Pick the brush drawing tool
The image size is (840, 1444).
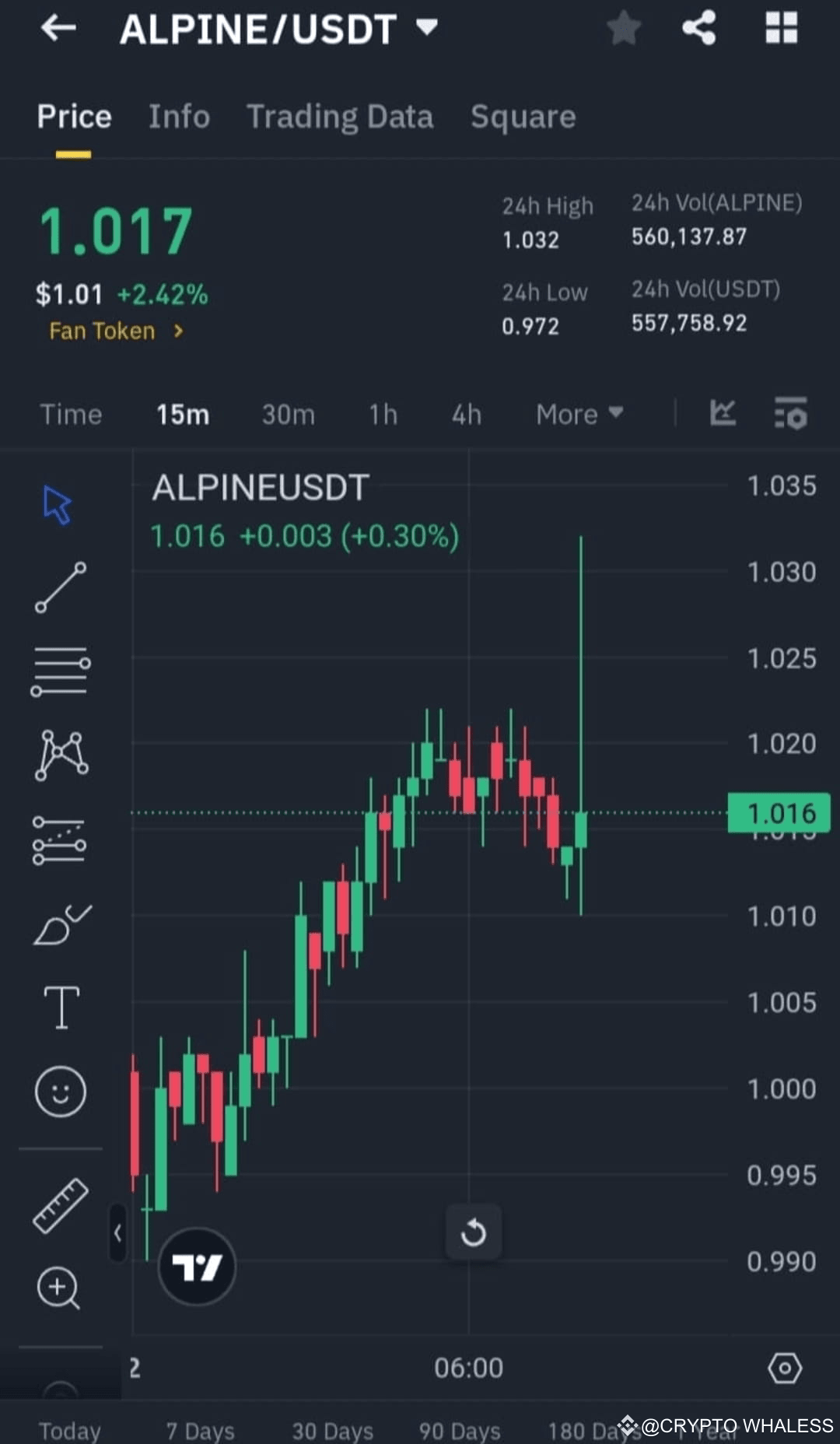point(61,924)
